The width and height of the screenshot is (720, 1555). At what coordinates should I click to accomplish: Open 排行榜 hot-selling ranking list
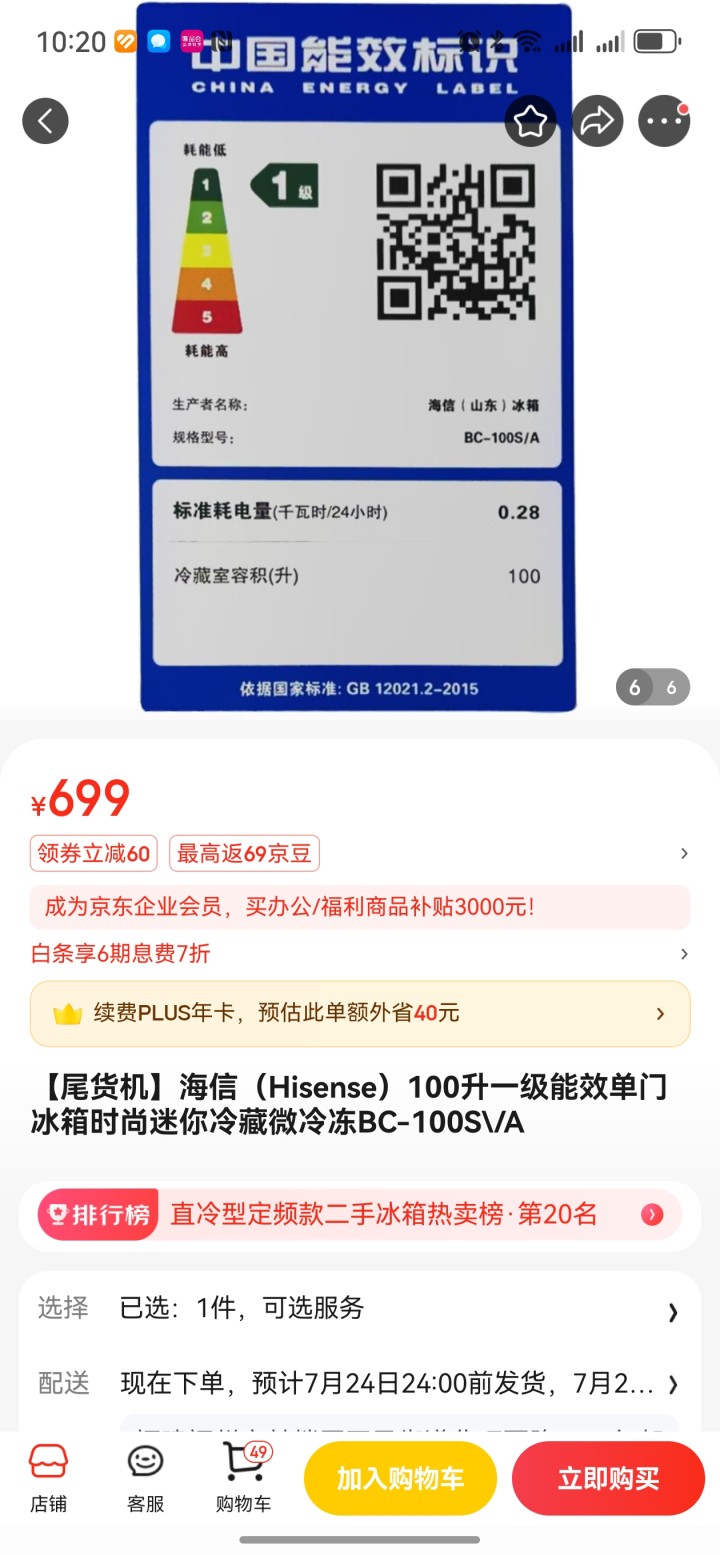pos(360,1214)
